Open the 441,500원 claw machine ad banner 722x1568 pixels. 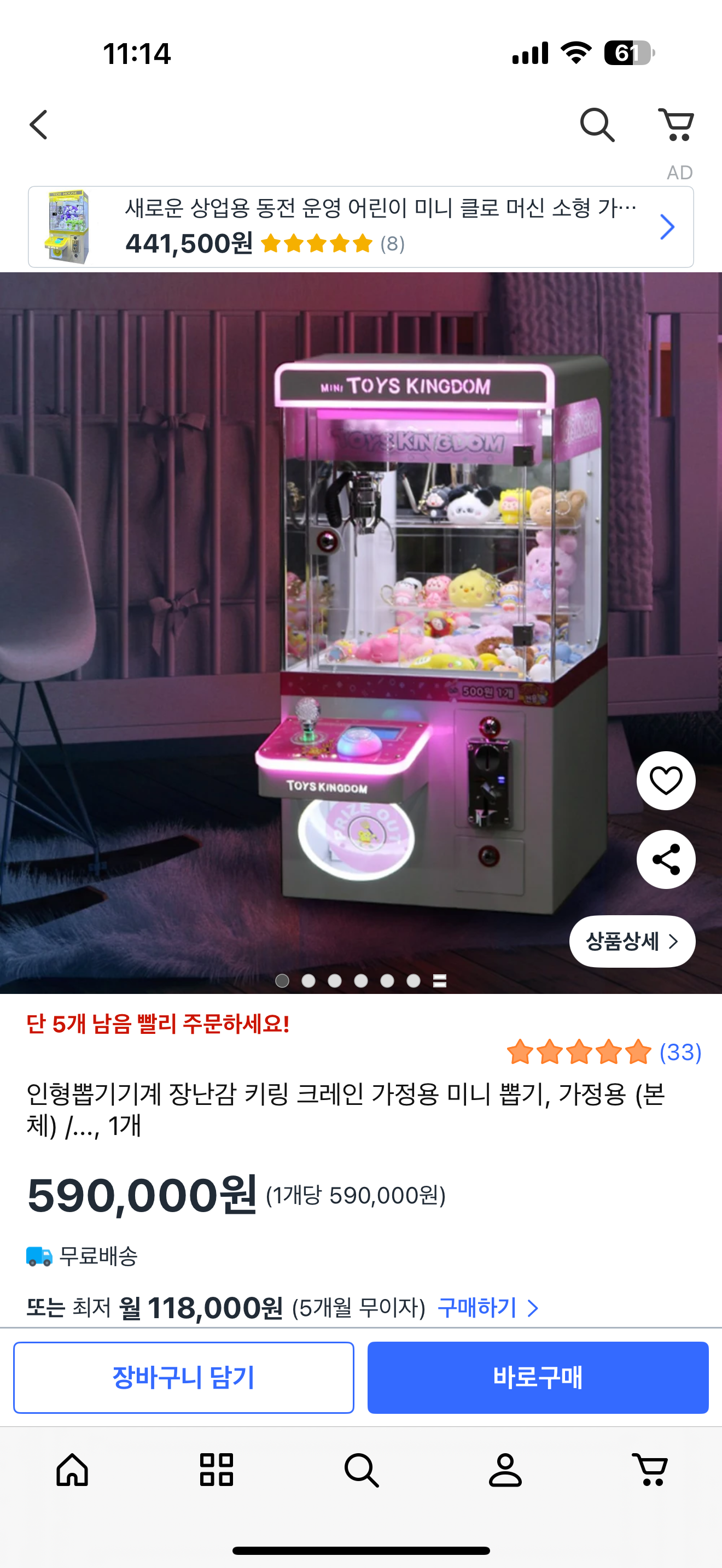(x=360, y=227)
